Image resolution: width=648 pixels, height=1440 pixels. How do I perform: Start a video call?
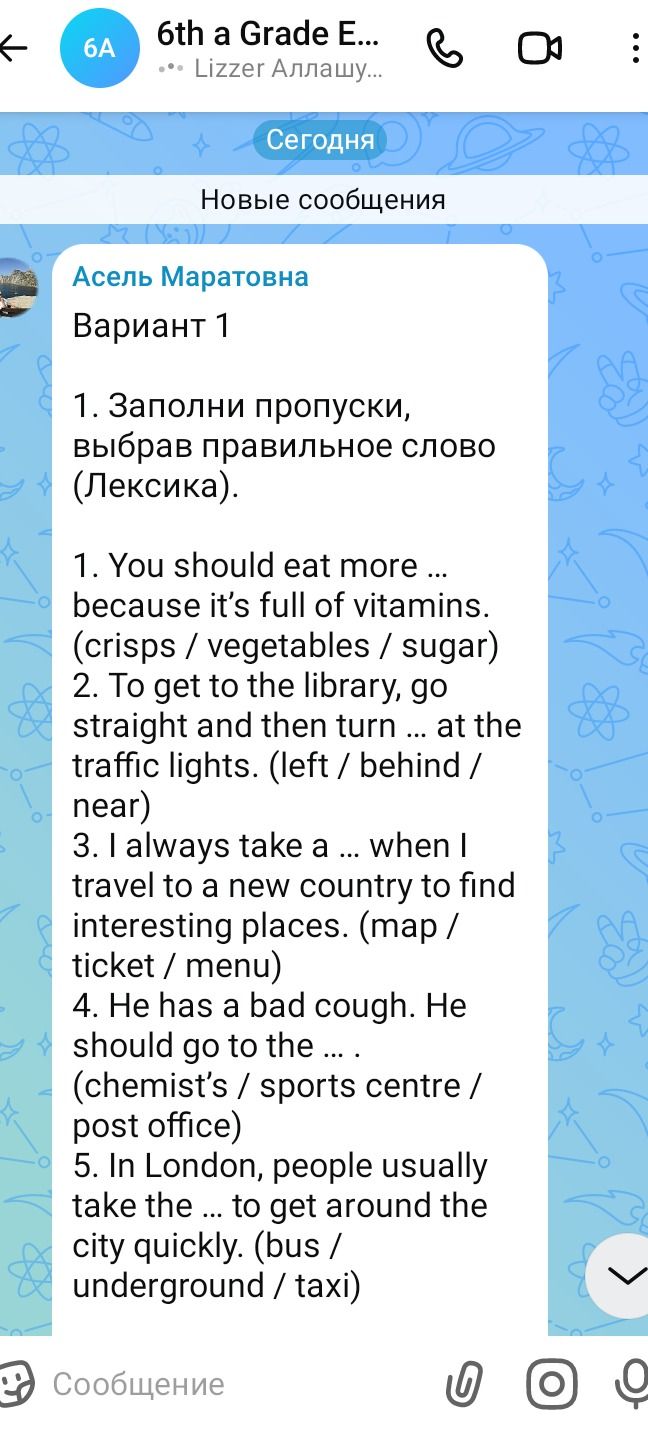(x=539, y=48)
